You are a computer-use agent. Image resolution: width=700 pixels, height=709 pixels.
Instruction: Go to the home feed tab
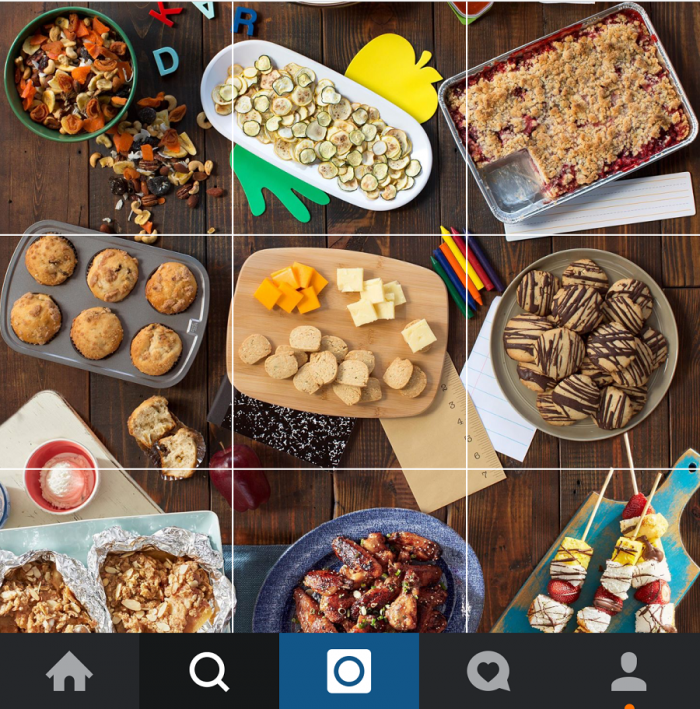(x=69, y=671)
